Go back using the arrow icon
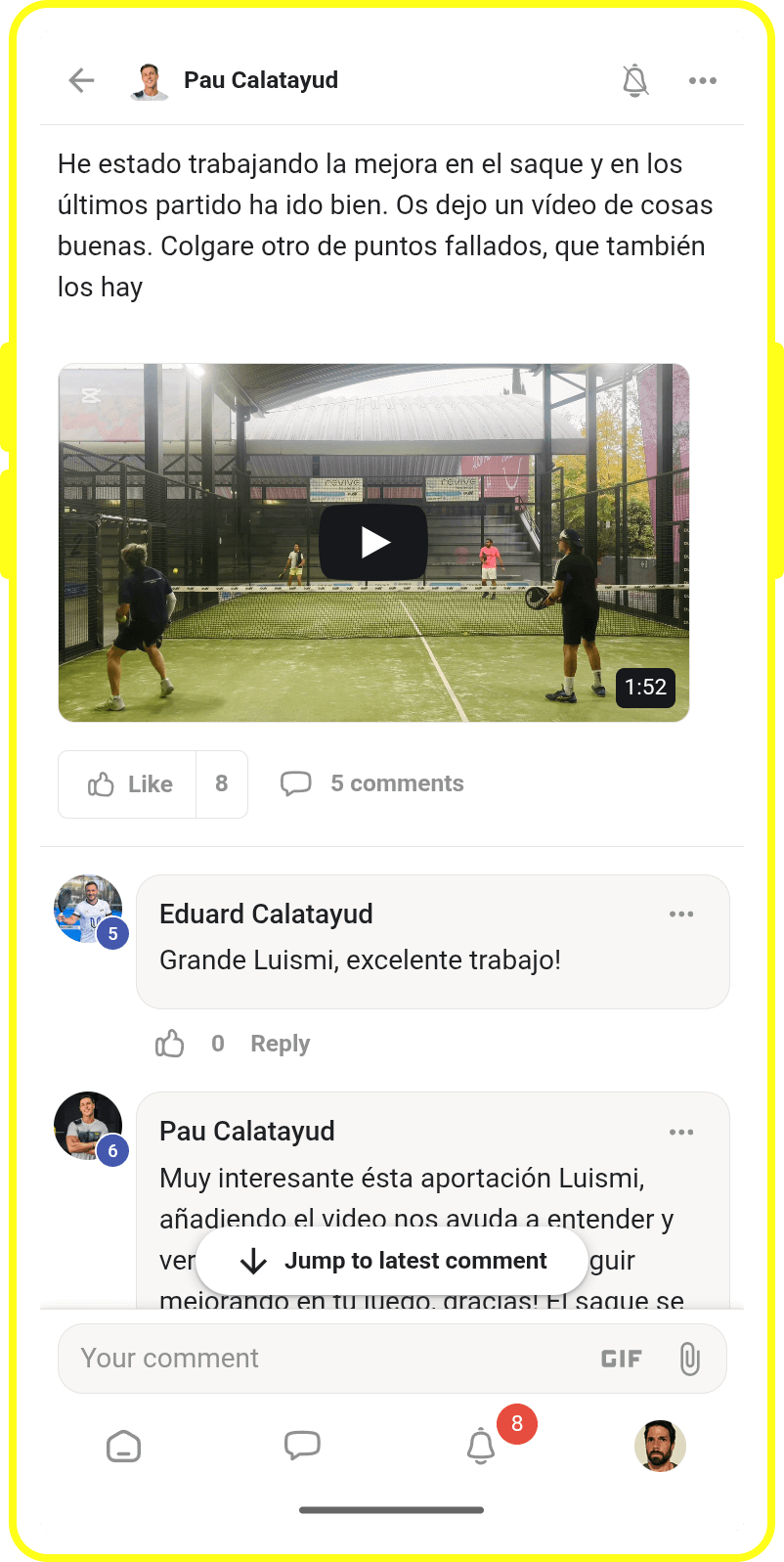This screenshot has width=784, height=1562. coord(81,80)
